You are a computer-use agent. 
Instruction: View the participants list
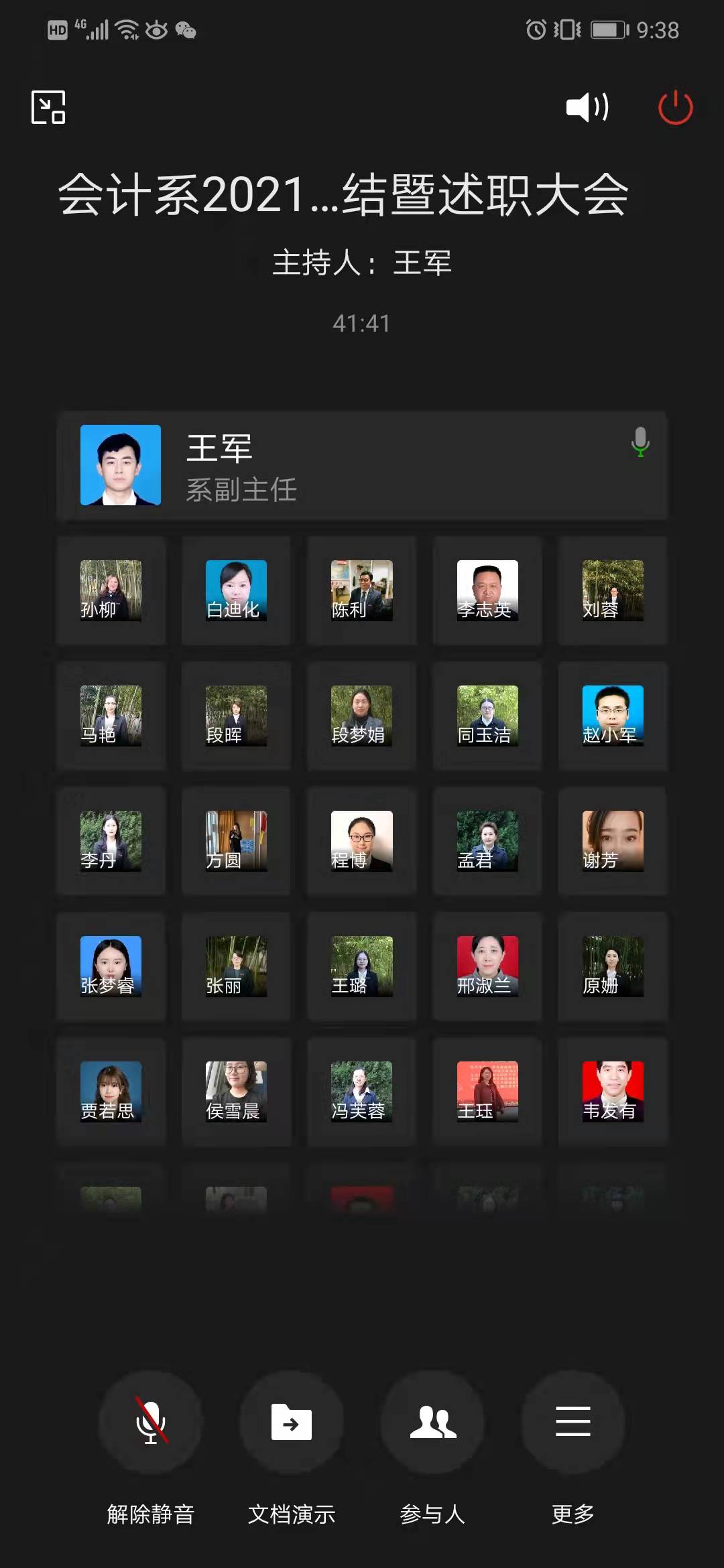click(x=432, y=1422)
